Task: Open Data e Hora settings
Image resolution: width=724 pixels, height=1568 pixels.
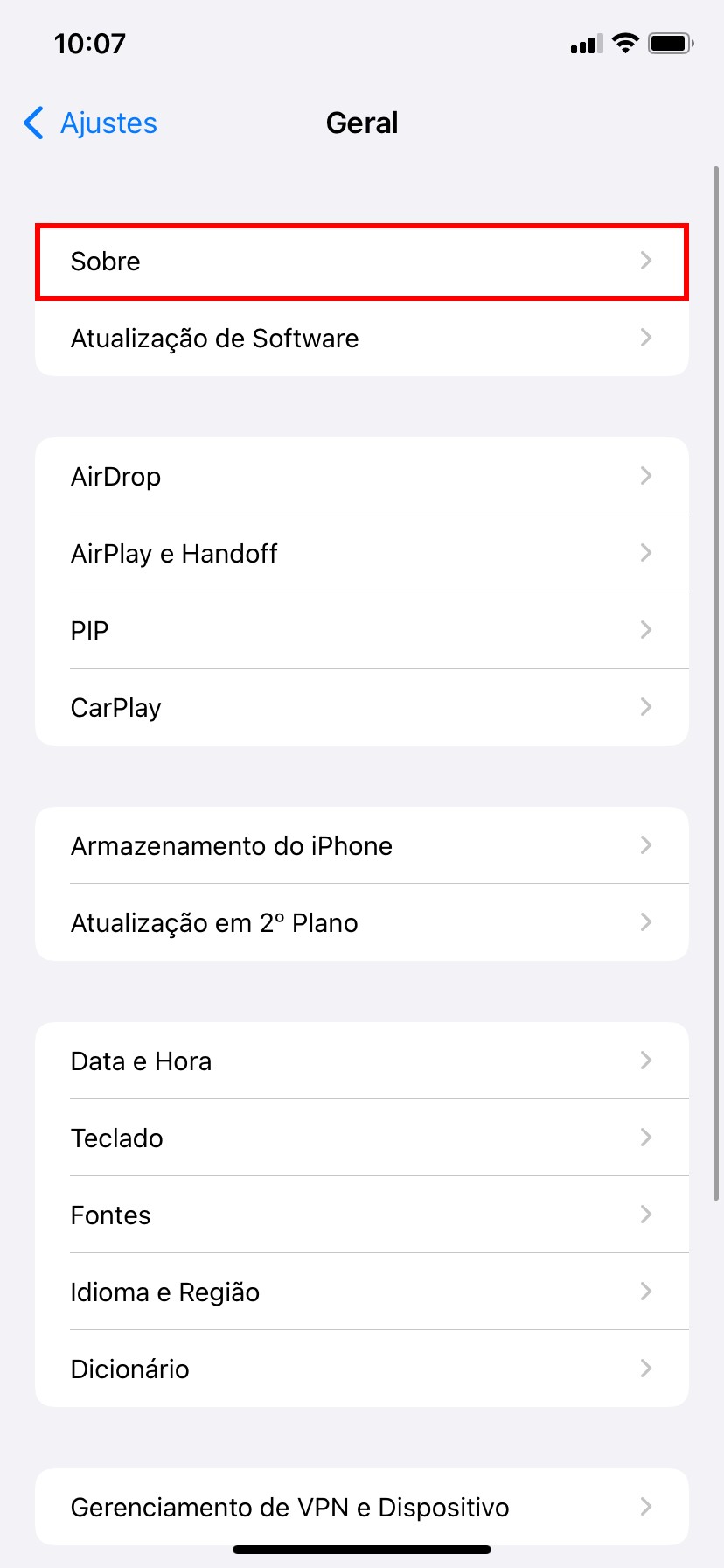Action: click(361, 1061)
